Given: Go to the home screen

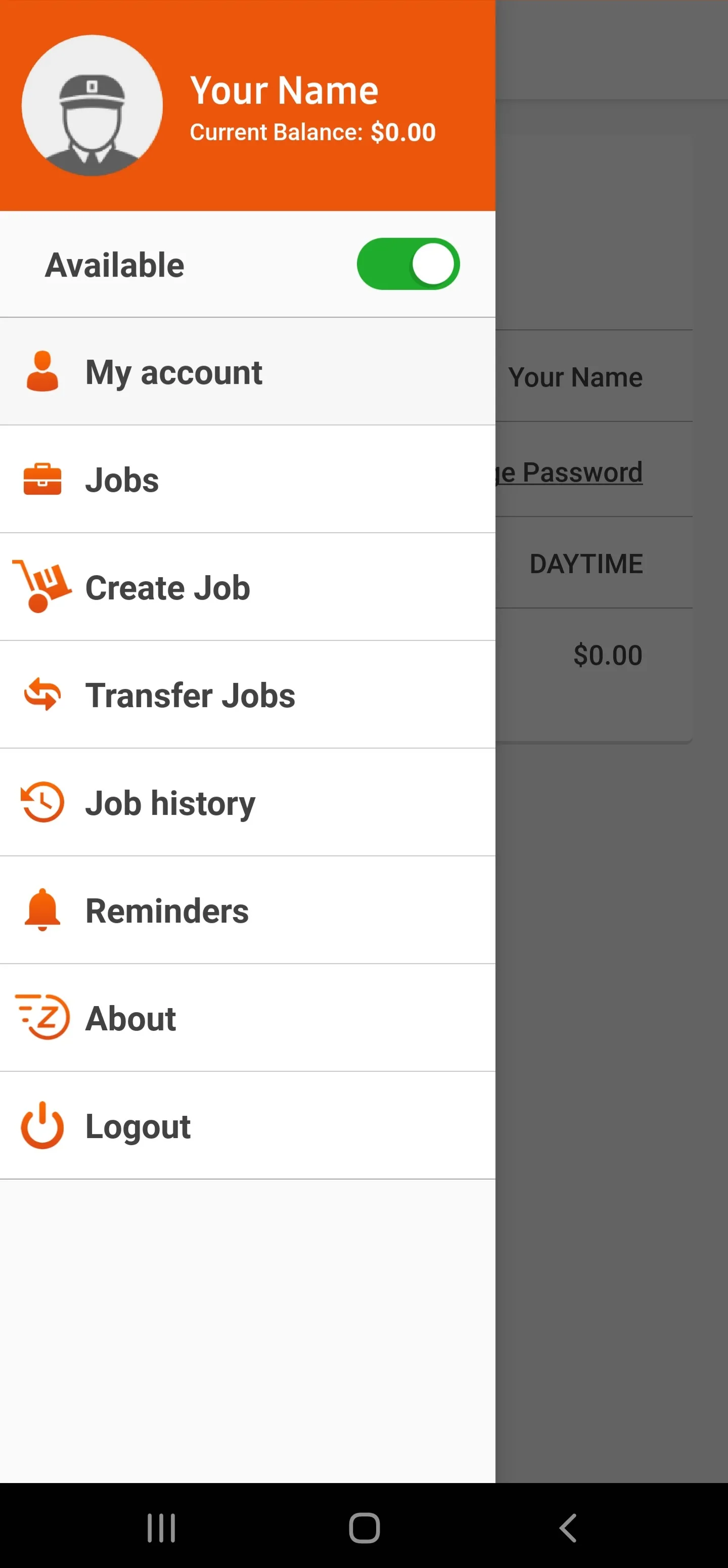Looking at the screenshot, I should click(365, 1527).
